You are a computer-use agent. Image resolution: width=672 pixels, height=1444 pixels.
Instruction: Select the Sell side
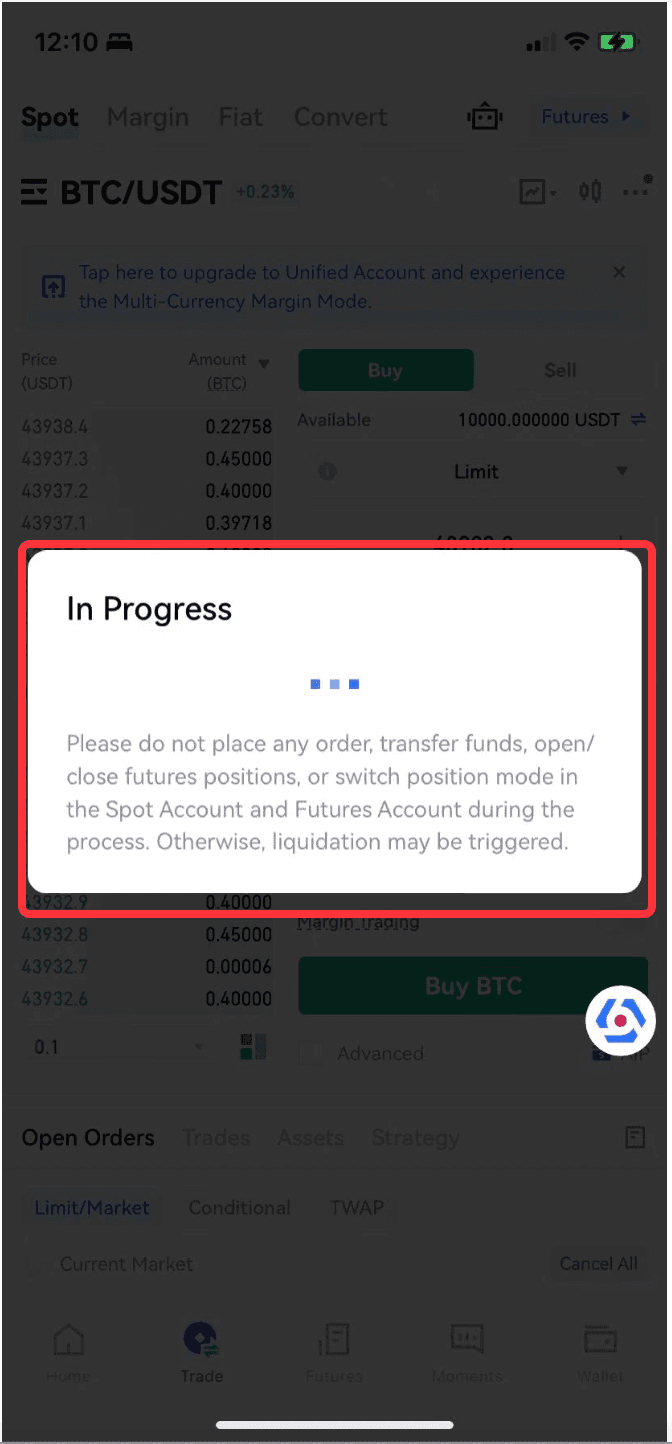560,370
